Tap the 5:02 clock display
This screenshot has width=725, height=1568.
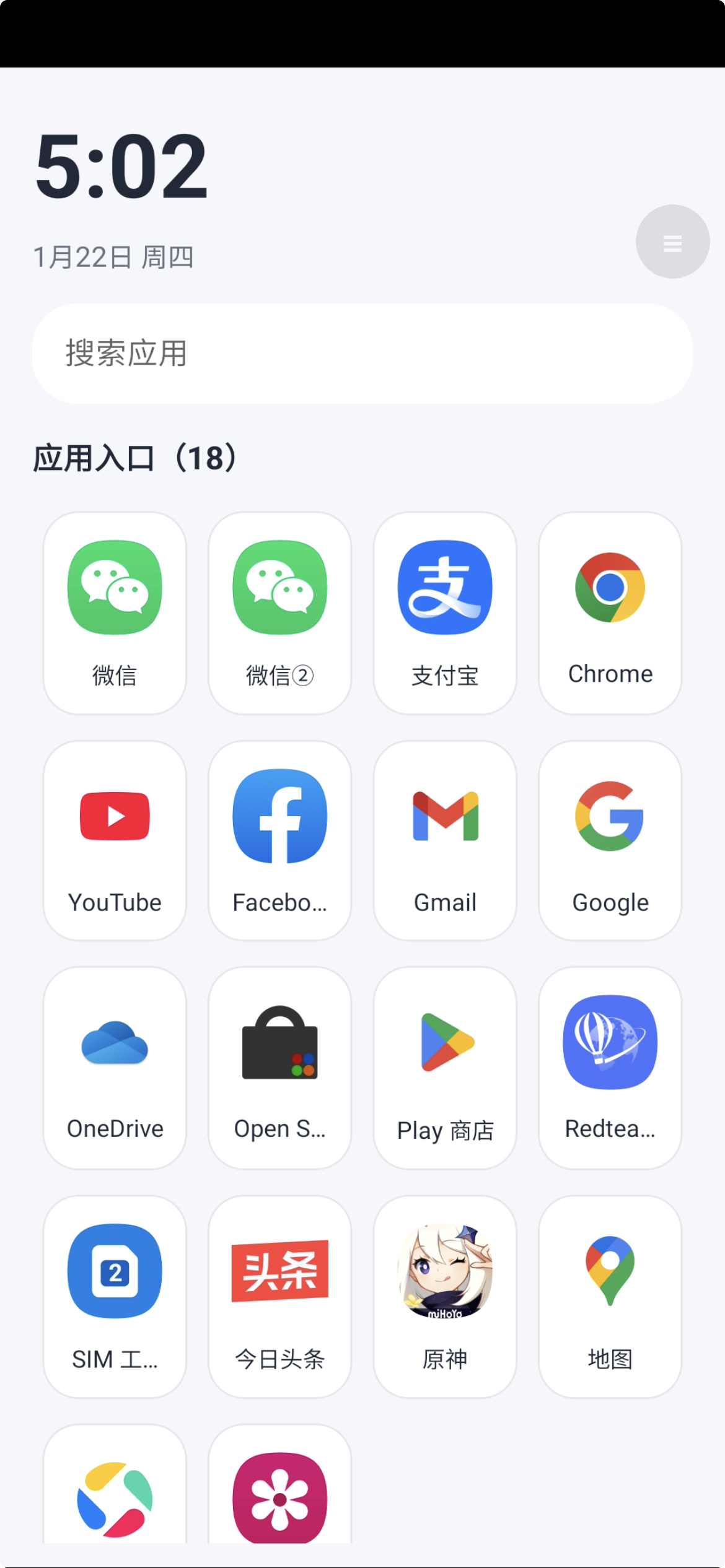tap(120, 164)
